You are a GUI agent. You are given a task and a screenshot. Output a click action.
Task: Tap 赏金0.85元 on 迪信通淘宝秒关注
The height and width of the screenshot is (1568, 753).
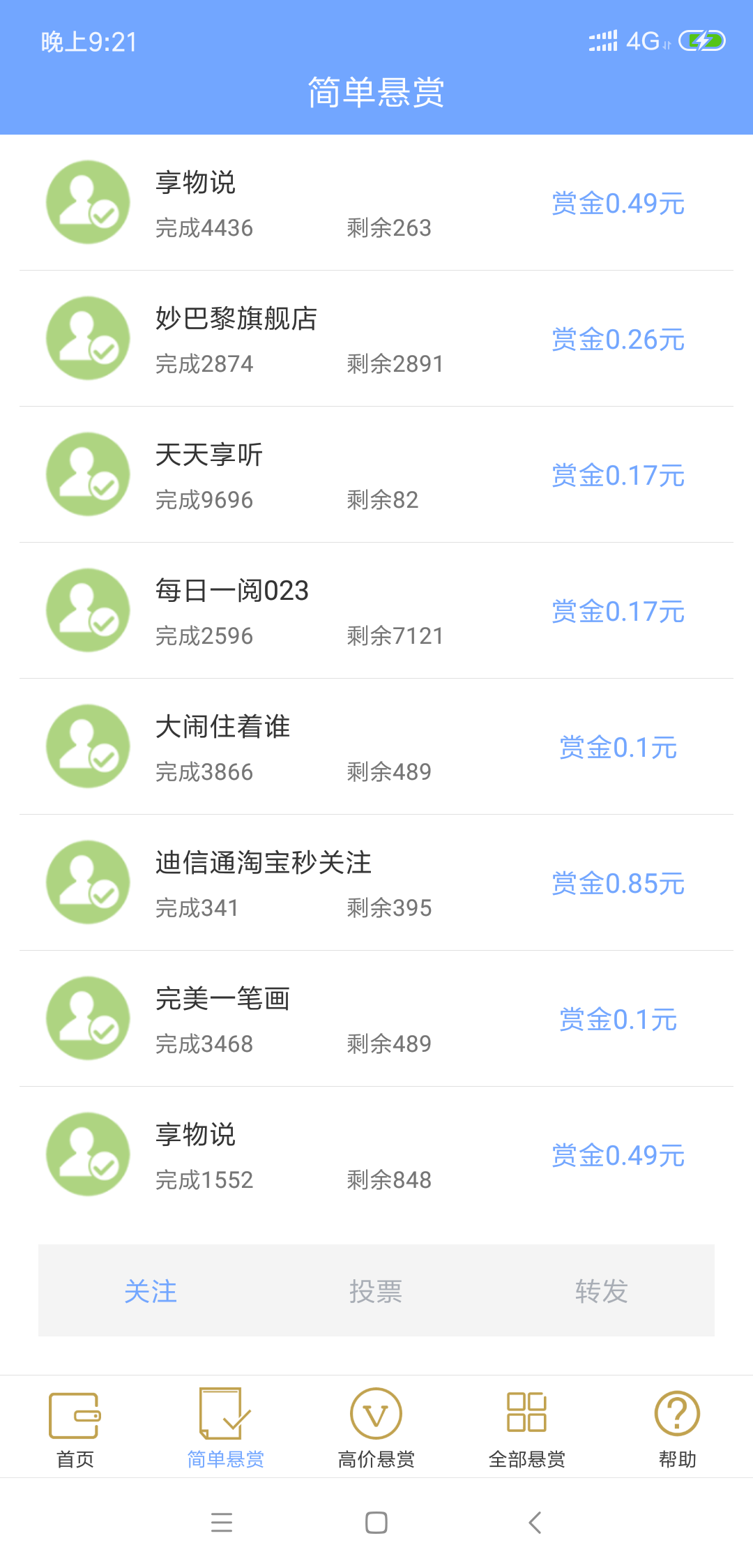(x=616, y=882)
